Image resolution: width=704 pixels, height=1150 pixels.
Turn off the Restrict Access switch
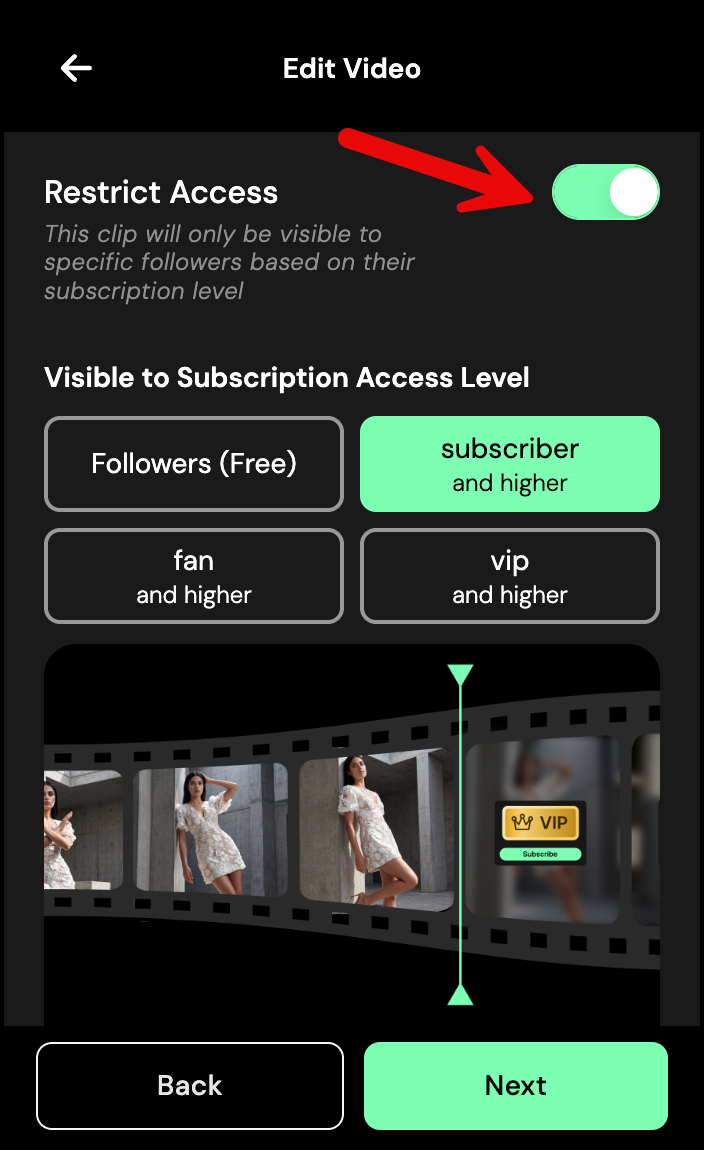tap(606, 192)
